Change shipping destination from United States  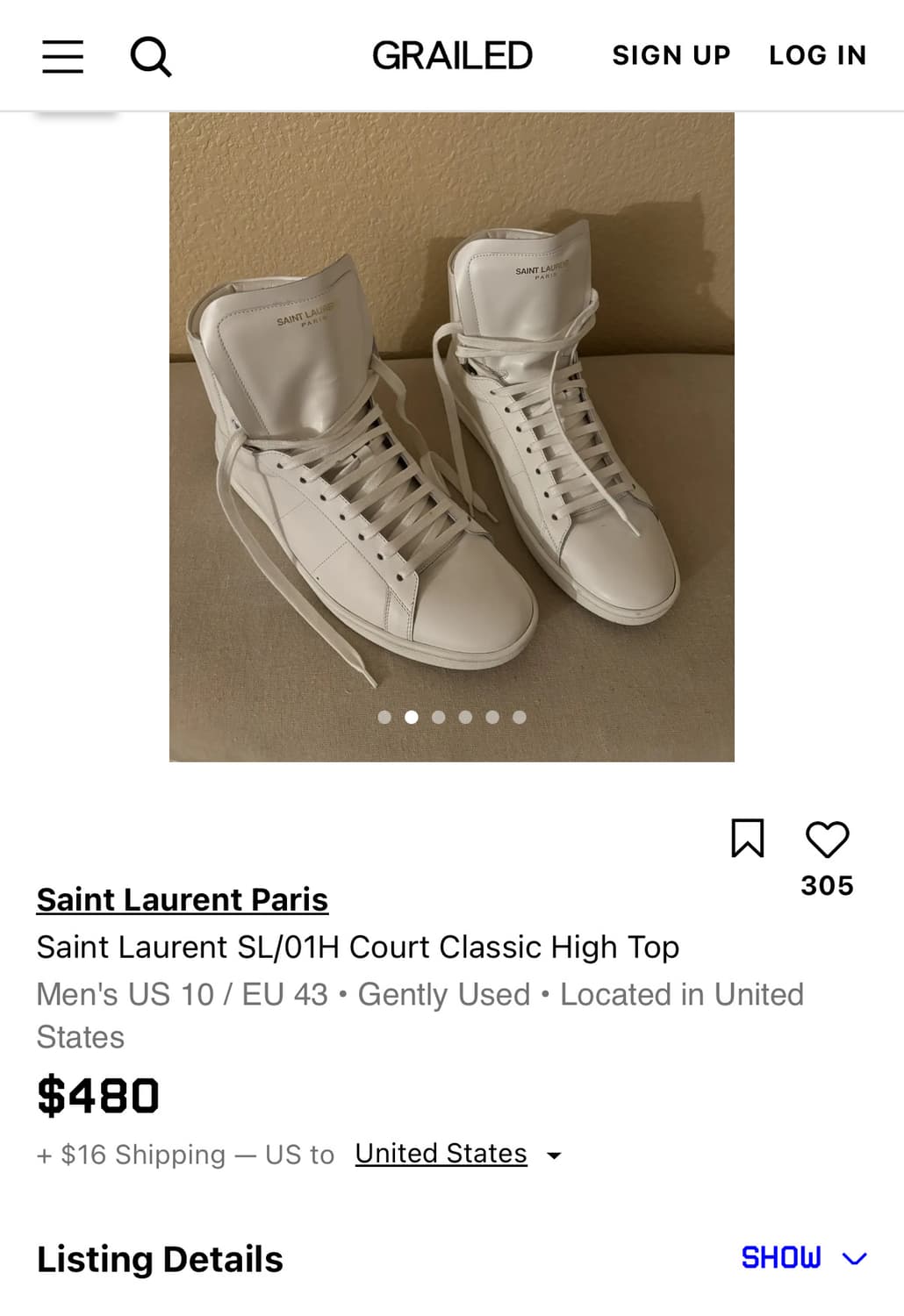tap(457, 1154)
